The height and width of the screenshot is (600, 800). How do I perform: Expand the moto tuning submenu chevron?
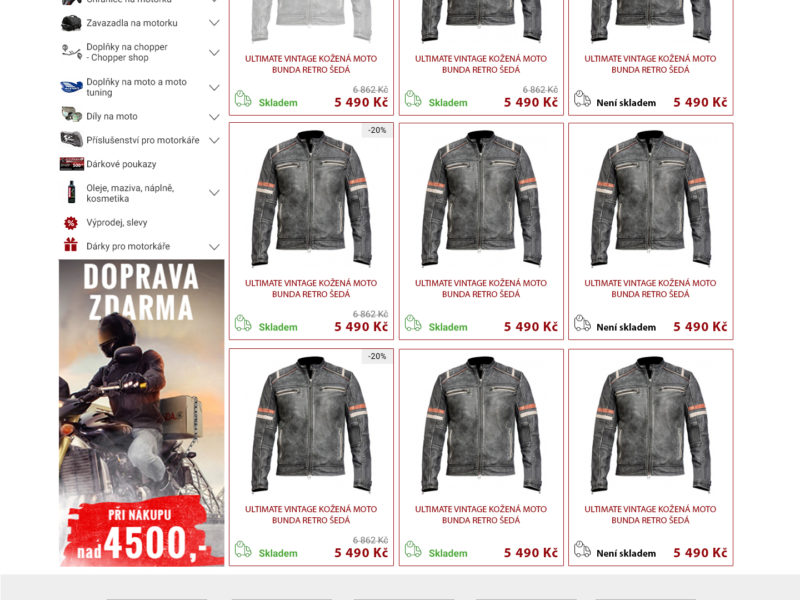tap(214, 87)
